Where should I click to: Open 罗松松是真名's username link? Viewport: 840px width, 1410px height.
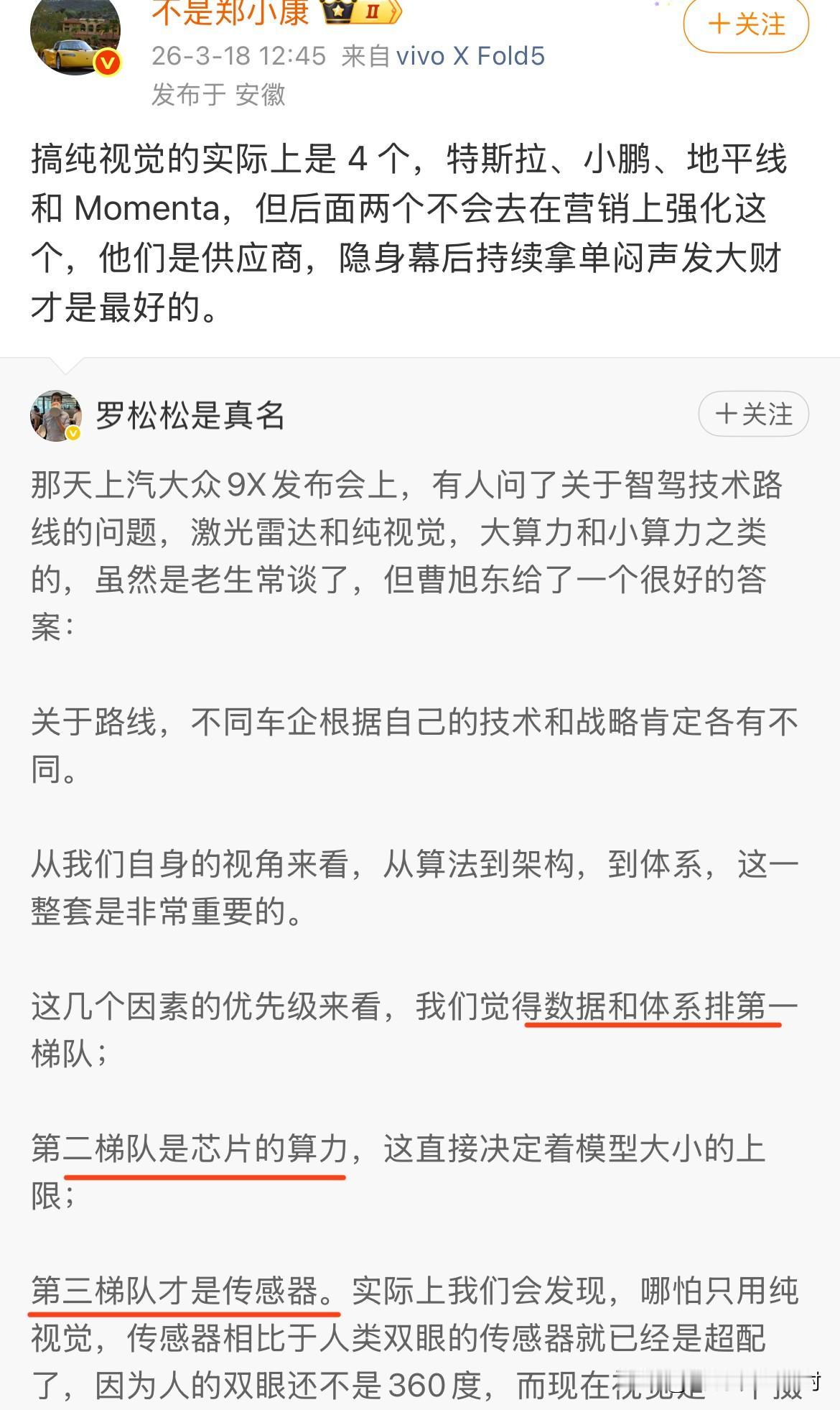pyautogui.click(x=183, y=414)
